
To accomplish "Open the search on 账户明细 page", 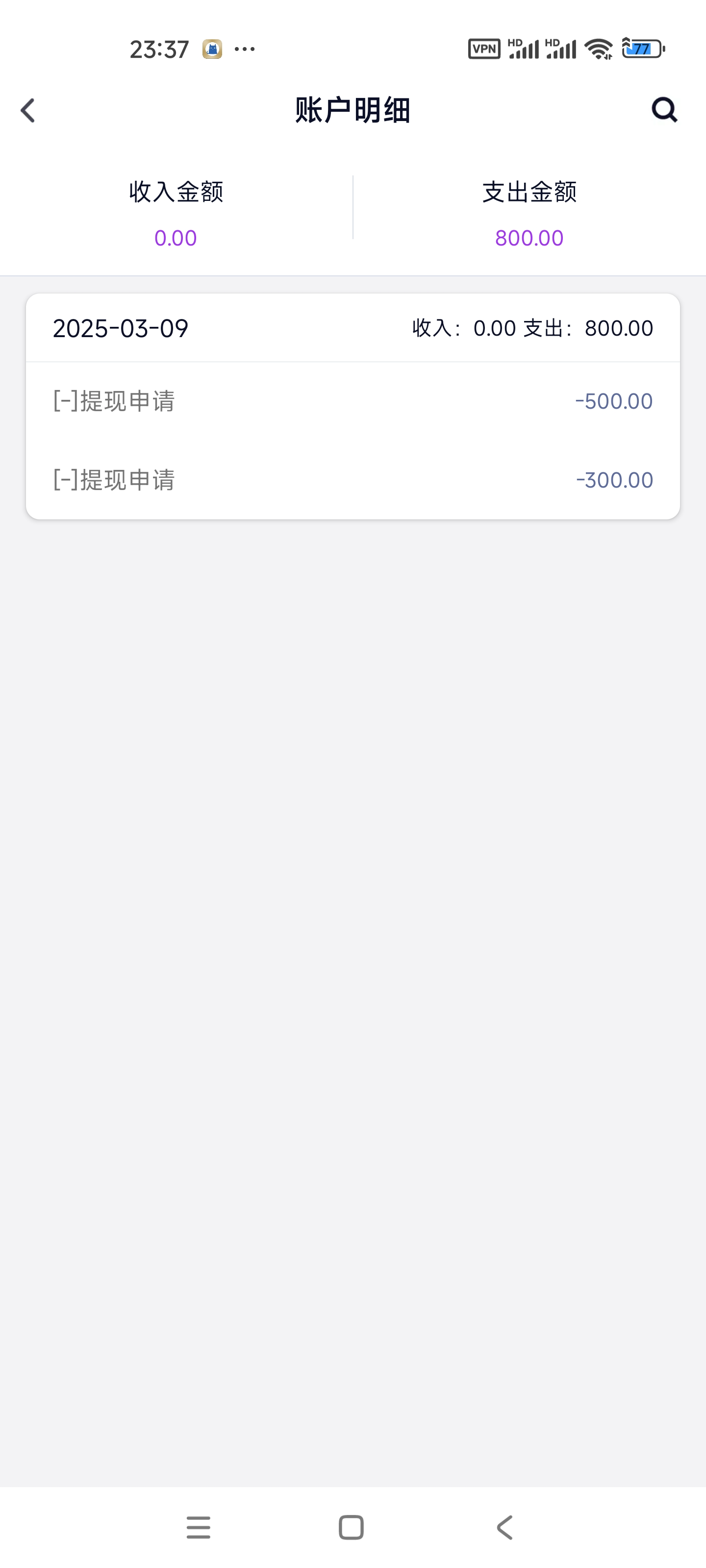I will click(664, 110).
